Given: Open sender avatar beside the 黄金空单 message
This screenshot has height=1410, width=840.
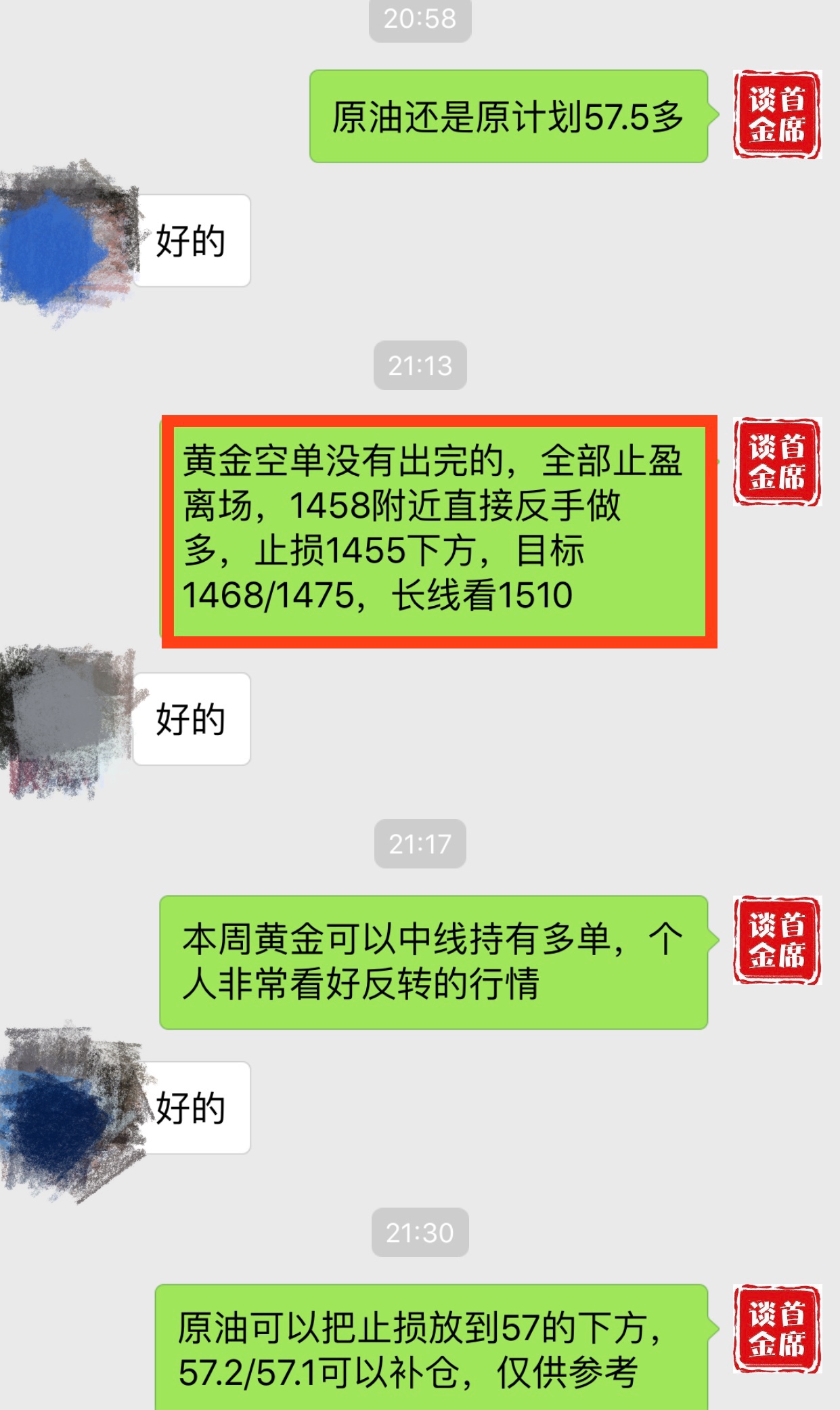Looking at the screenshot, I should [776, 462].
